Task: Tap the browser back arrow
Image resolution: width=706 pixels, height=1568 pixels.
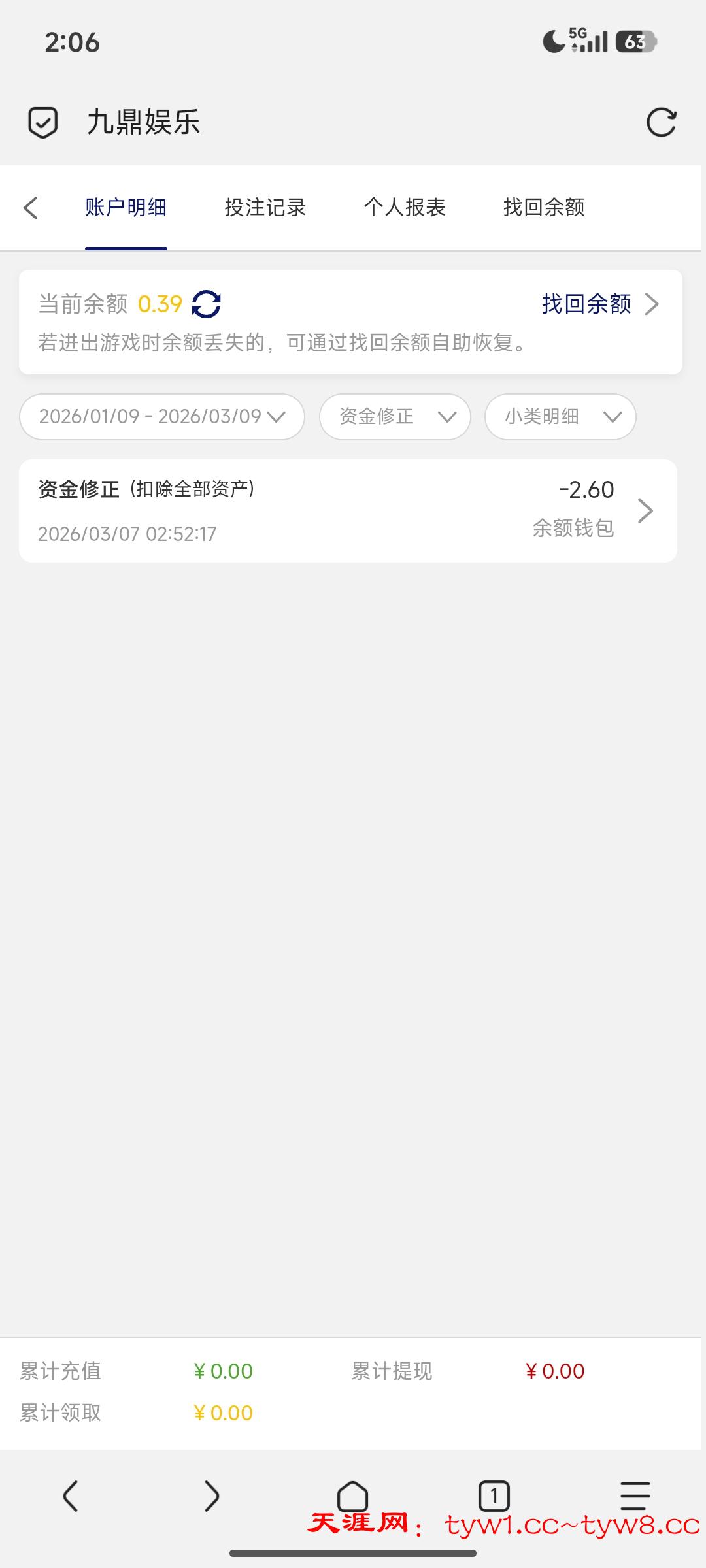Action: tap(71, 1495)
